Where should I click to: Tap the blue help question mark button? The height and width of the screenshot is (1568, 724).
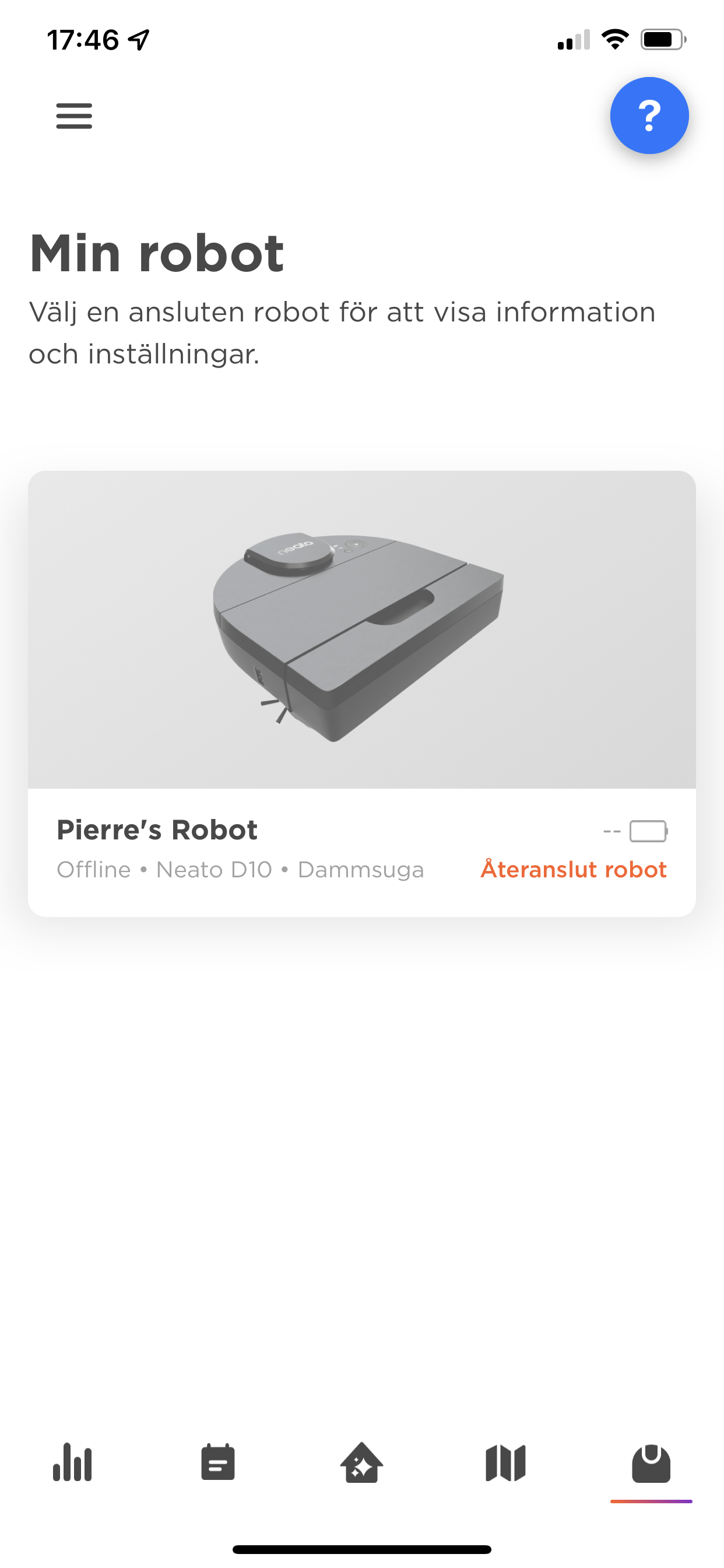649,116
